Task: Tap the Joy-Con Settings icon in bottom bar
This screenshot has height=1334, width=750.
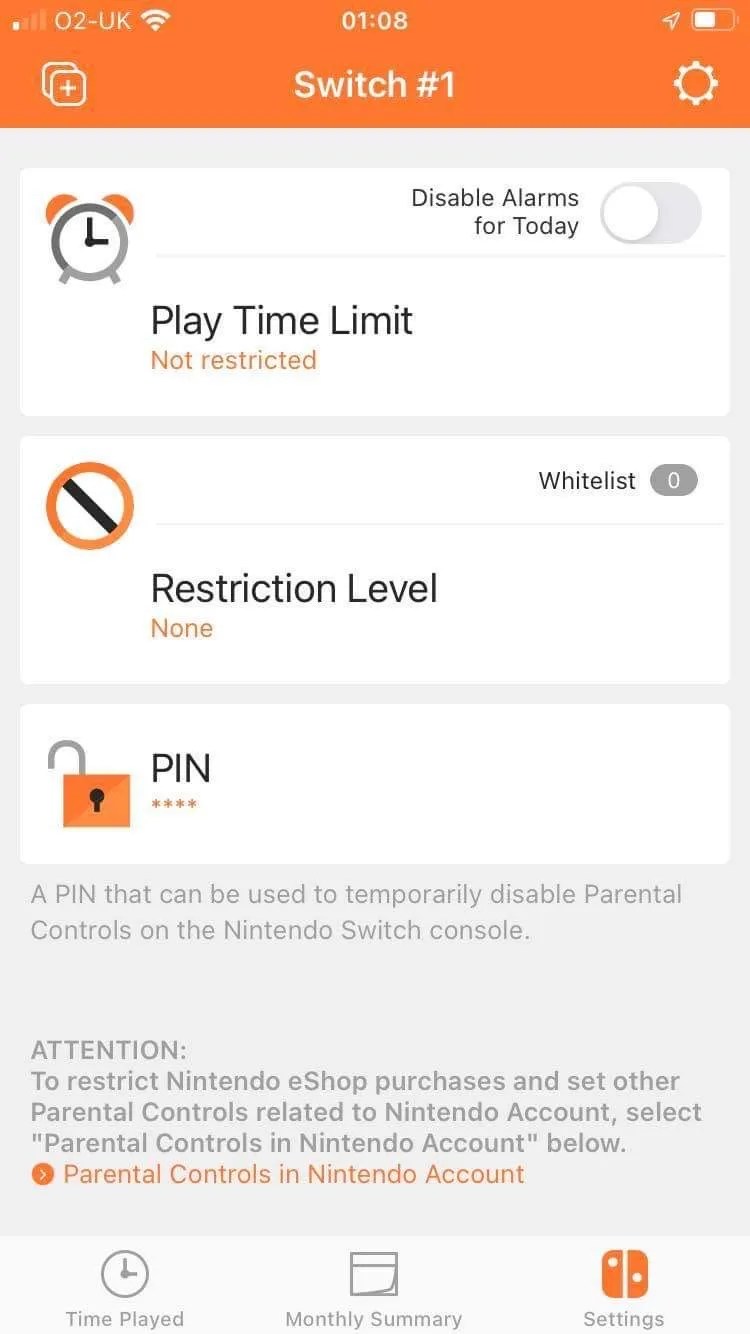Action: (623, 1271)
